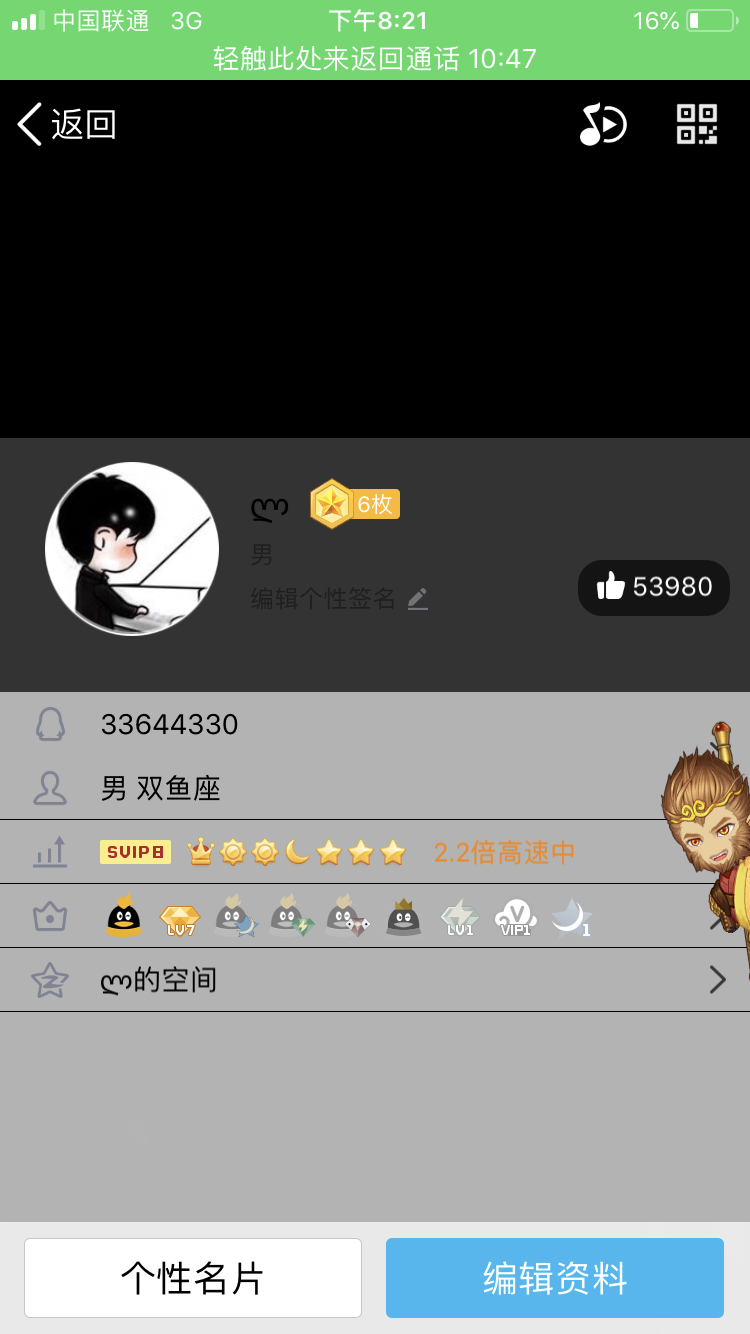
Task: Tap the 53980 likes button
Action: (x=654, y=587)
